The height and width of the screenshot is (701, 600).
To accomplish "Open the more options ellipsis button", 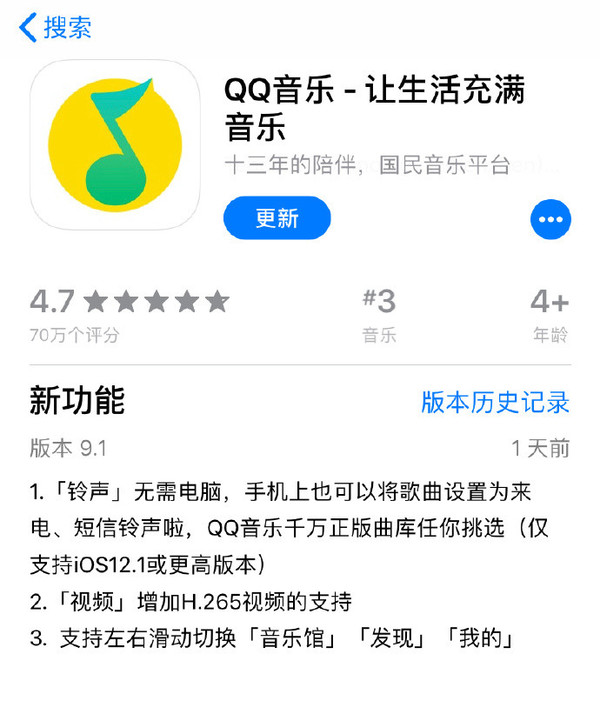I will pos(550,219).
